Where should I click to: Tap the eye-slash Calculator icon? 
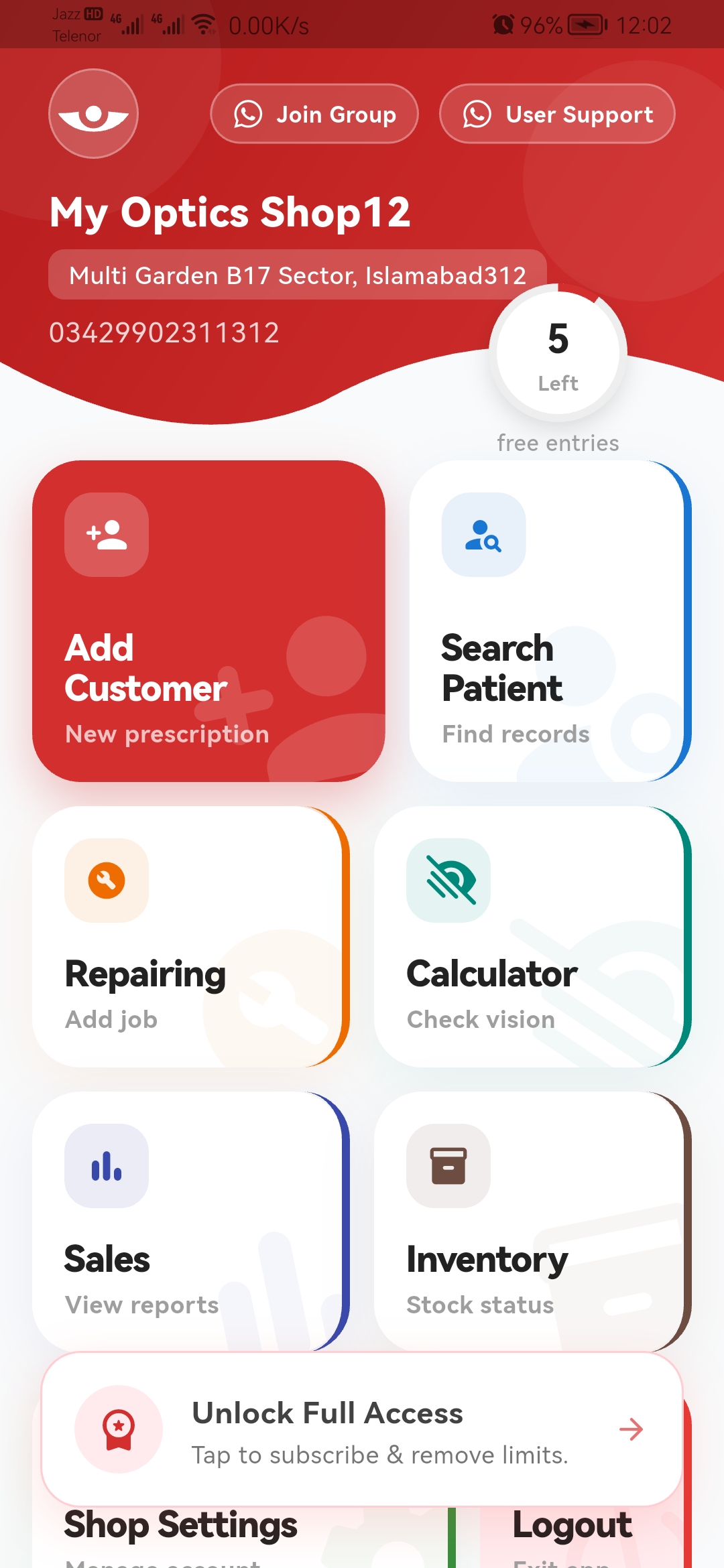pyautogui.click(x=448, y=880)
